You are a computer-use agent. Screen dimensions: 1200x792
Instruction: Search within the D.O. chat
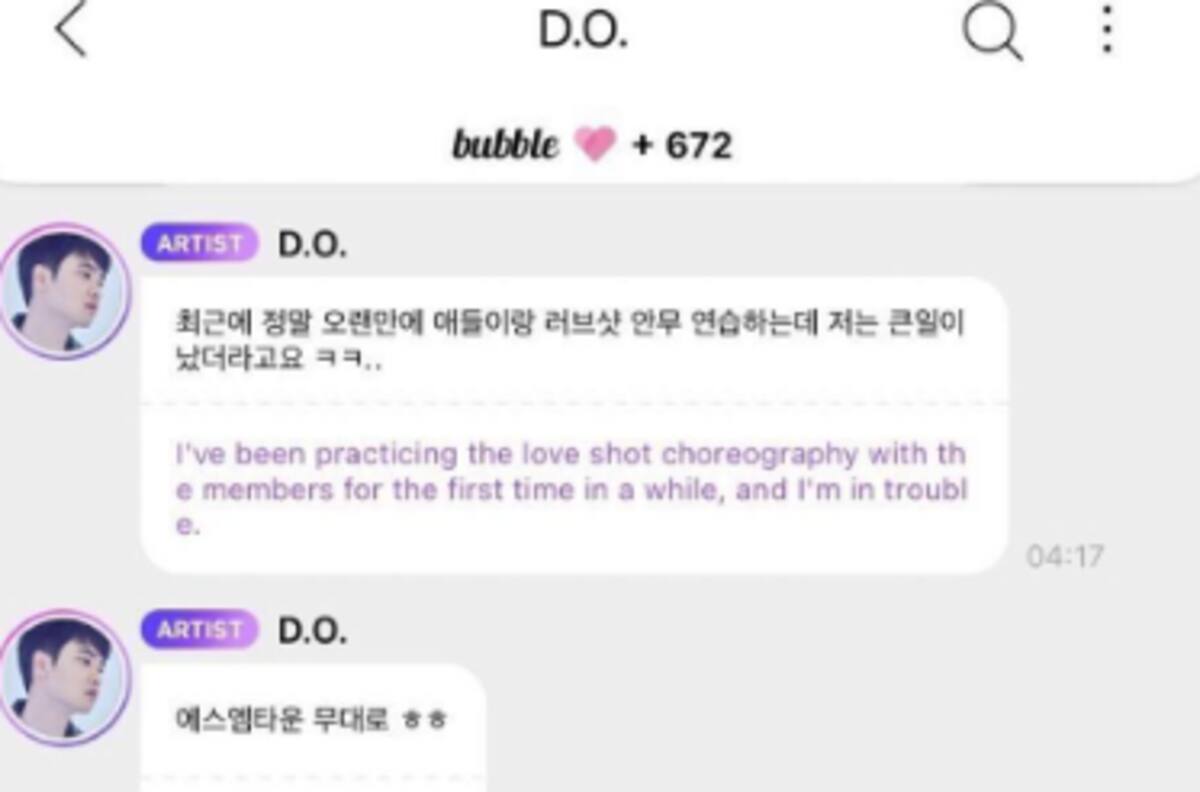pyautogui.click(x=991, y=32)
